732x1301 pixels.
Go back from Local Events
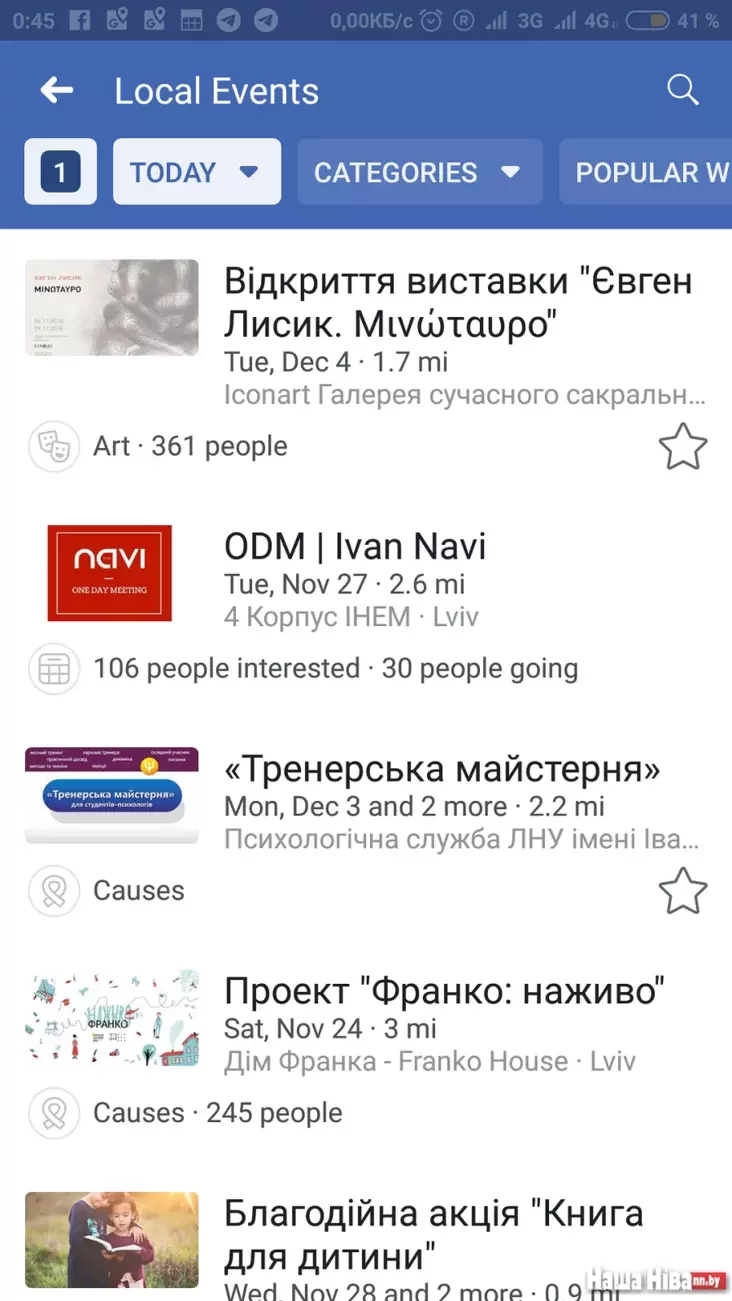pyautogui.click(x=57, y=91)
